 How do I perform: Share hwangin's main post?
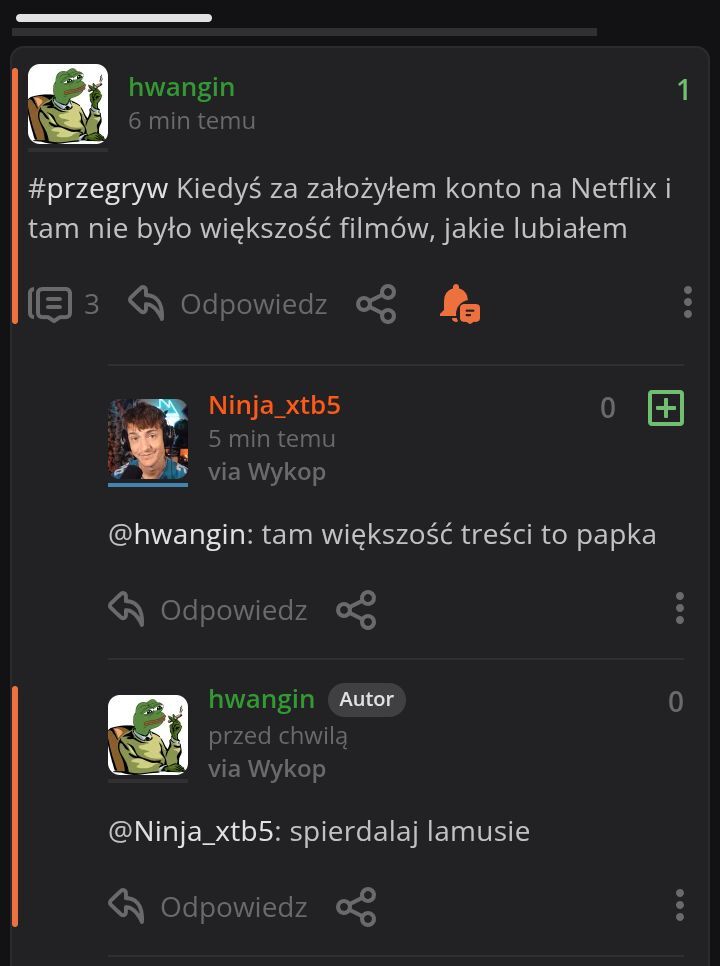click(x=376, y=304)
